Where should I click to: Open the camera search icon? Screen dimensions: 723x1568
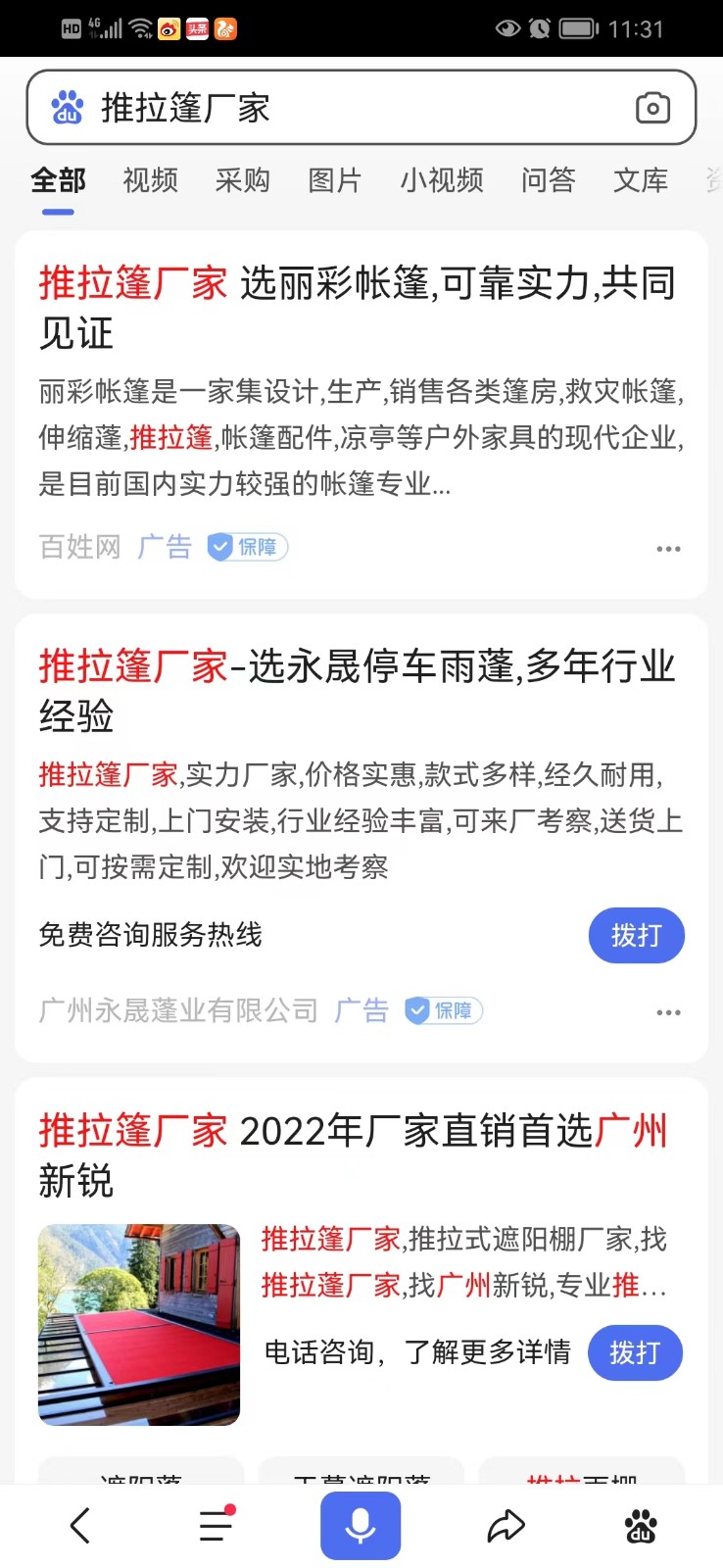coord(651,106)
